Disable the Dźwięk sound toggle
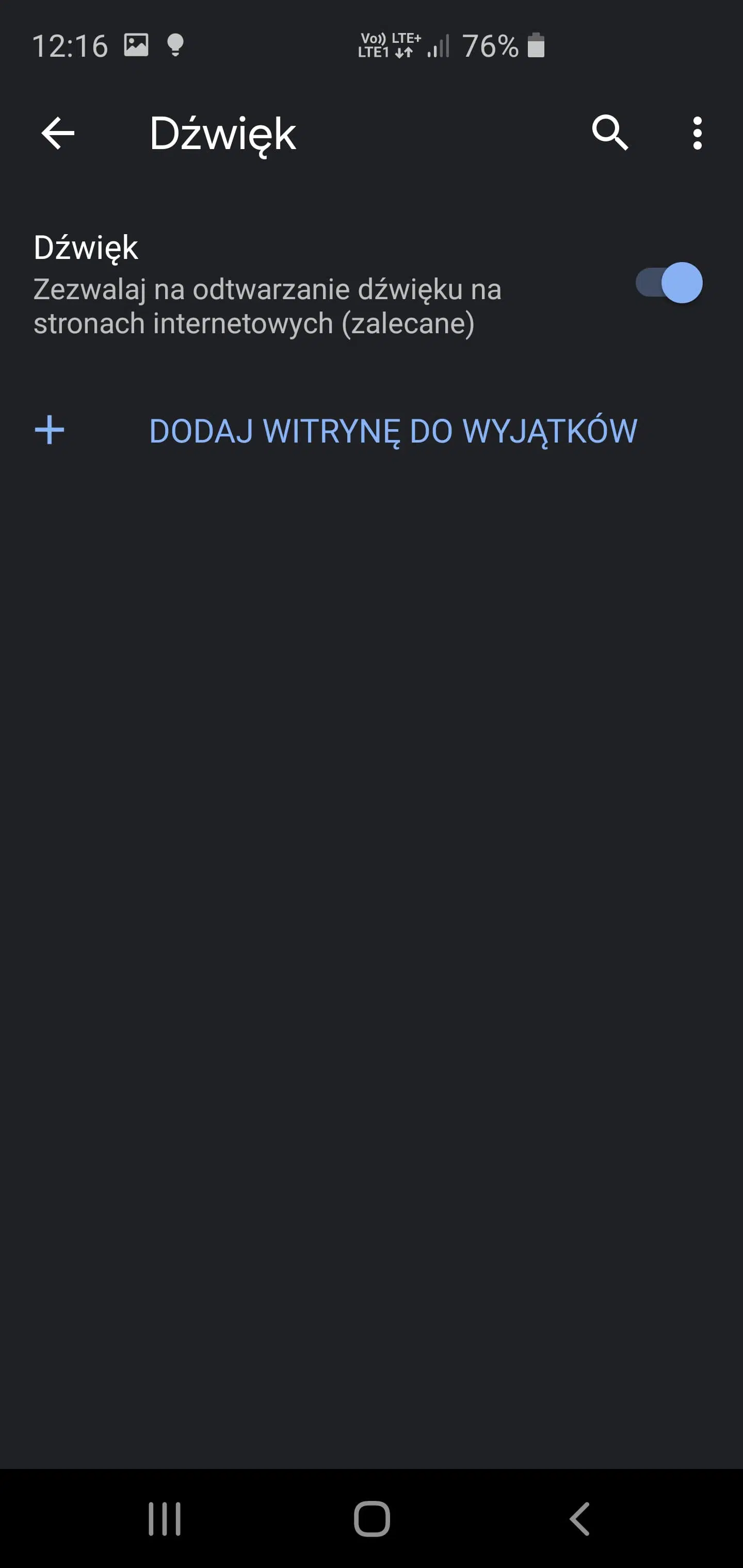The image size is (743, 1568). (669, 283)
